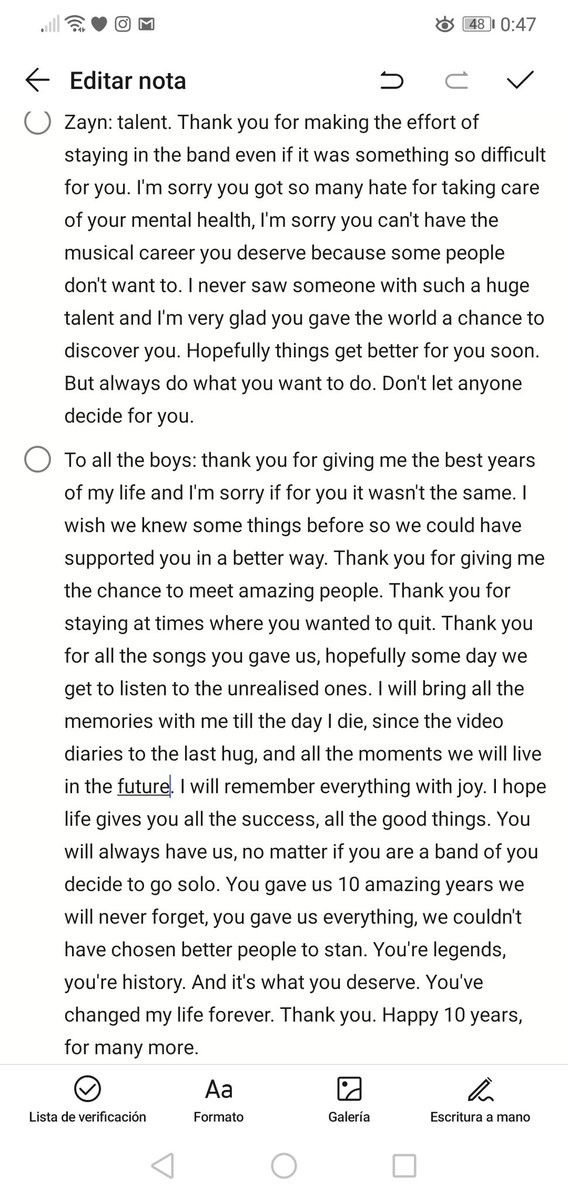568x1200 pixels.
Task: Open Lista de verificación tool
Action: point(88,1100)
